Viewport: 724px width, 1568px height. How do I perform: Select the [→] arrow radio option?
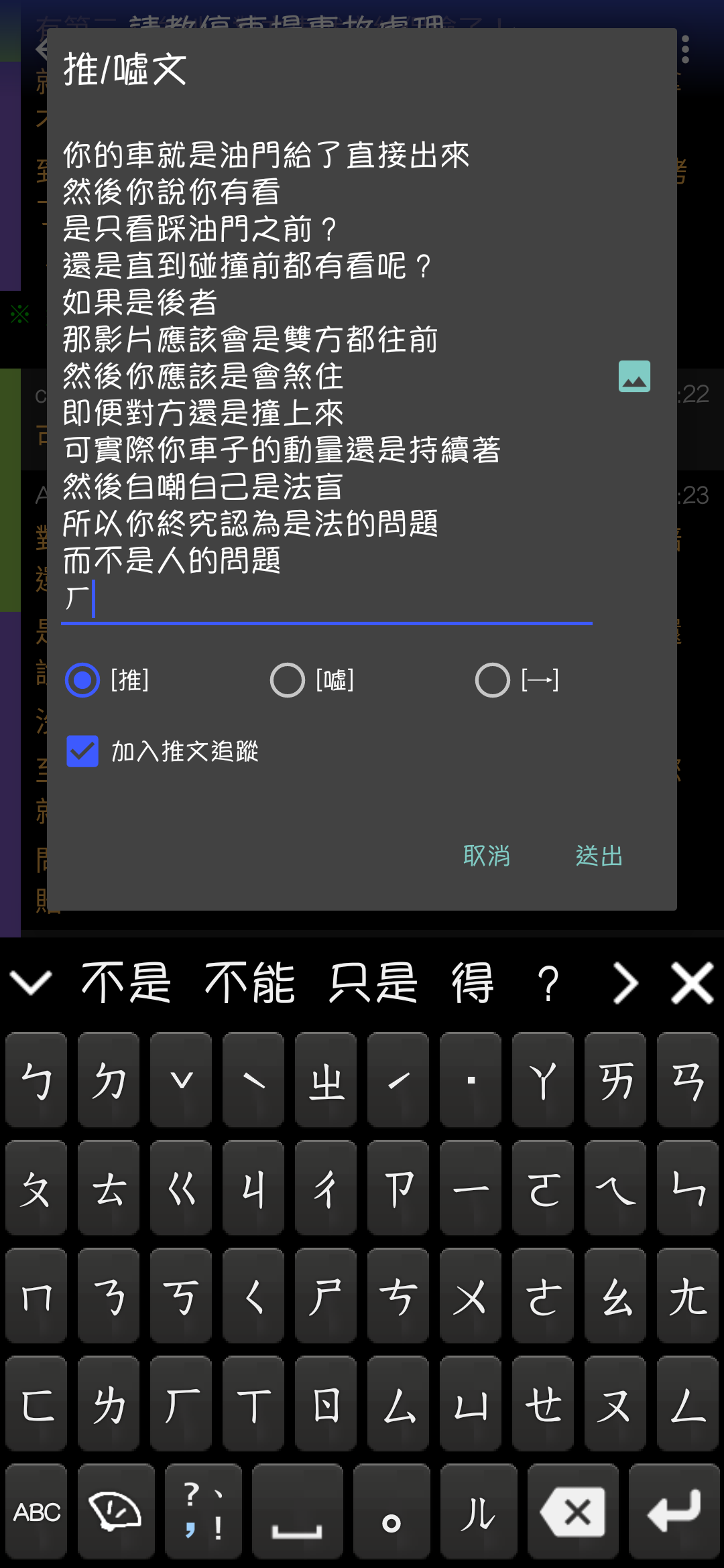493,680
